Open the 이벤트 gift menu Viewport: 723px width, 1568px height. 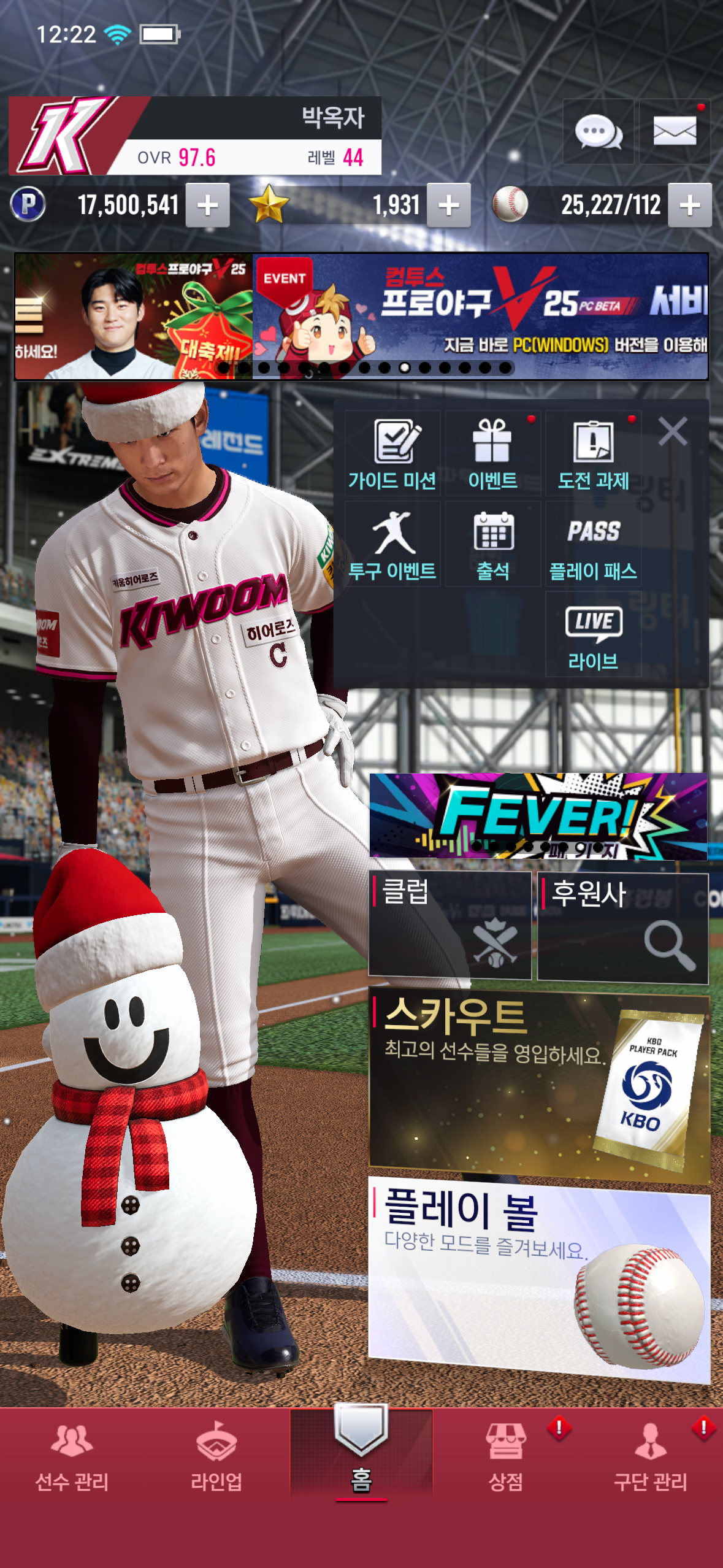pyautogui.click(x=493, y=454)
